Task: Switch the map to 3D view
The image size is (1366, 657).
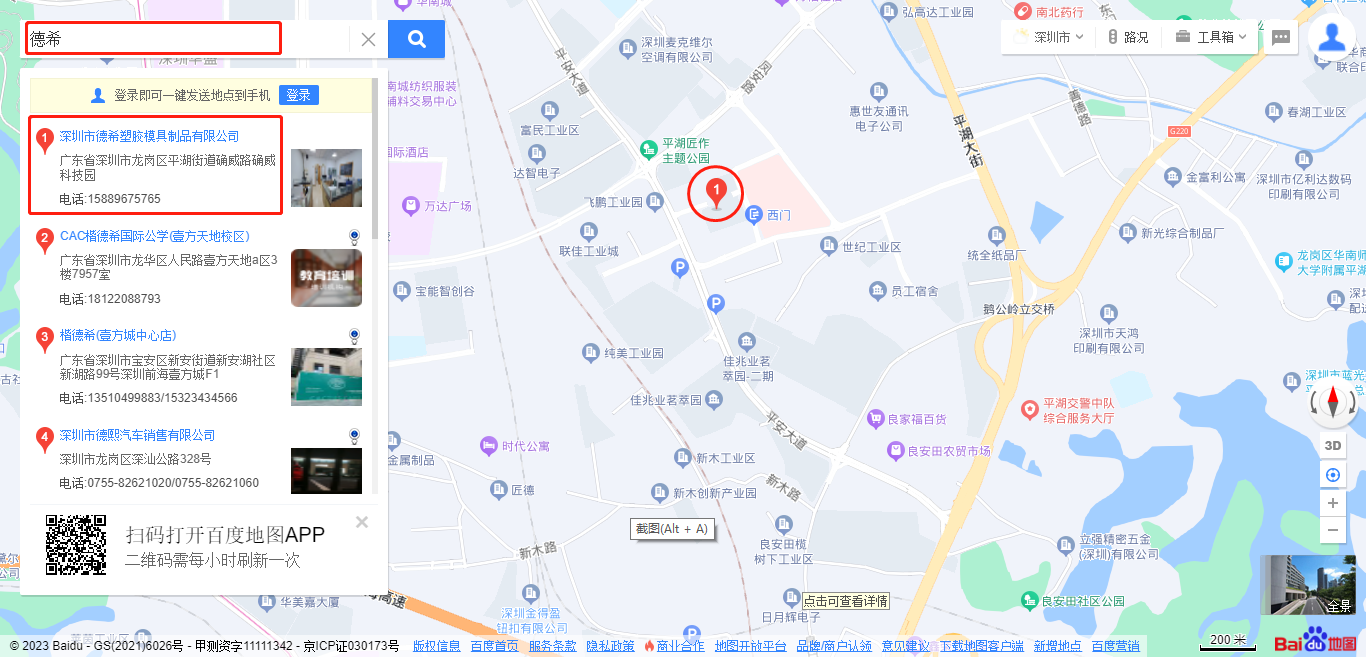Action: 1332,445
